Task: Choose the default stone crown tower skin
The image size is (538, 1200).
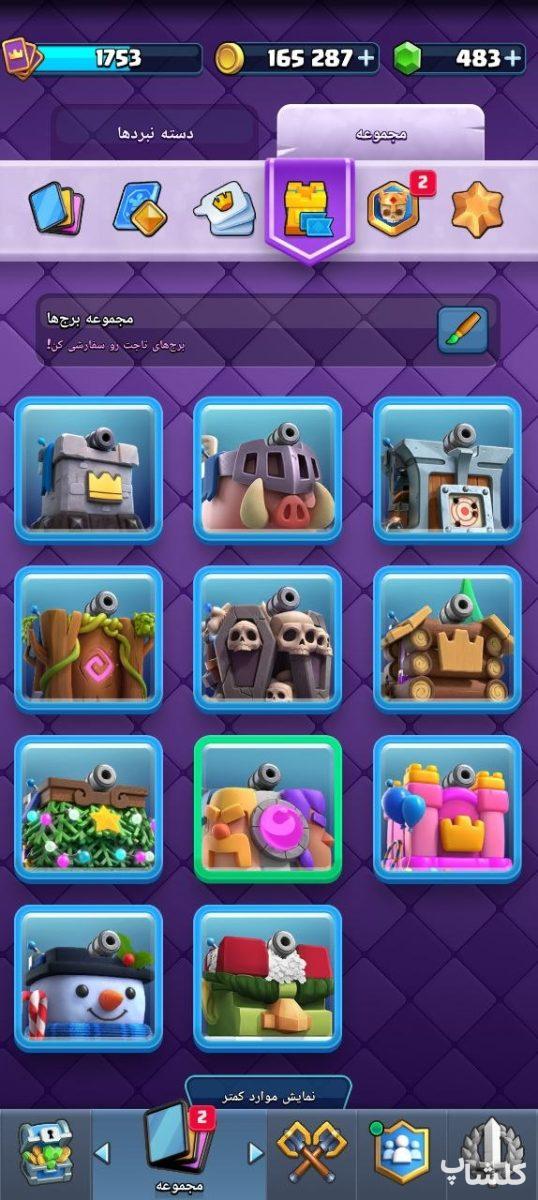Action: coord(88,469)
